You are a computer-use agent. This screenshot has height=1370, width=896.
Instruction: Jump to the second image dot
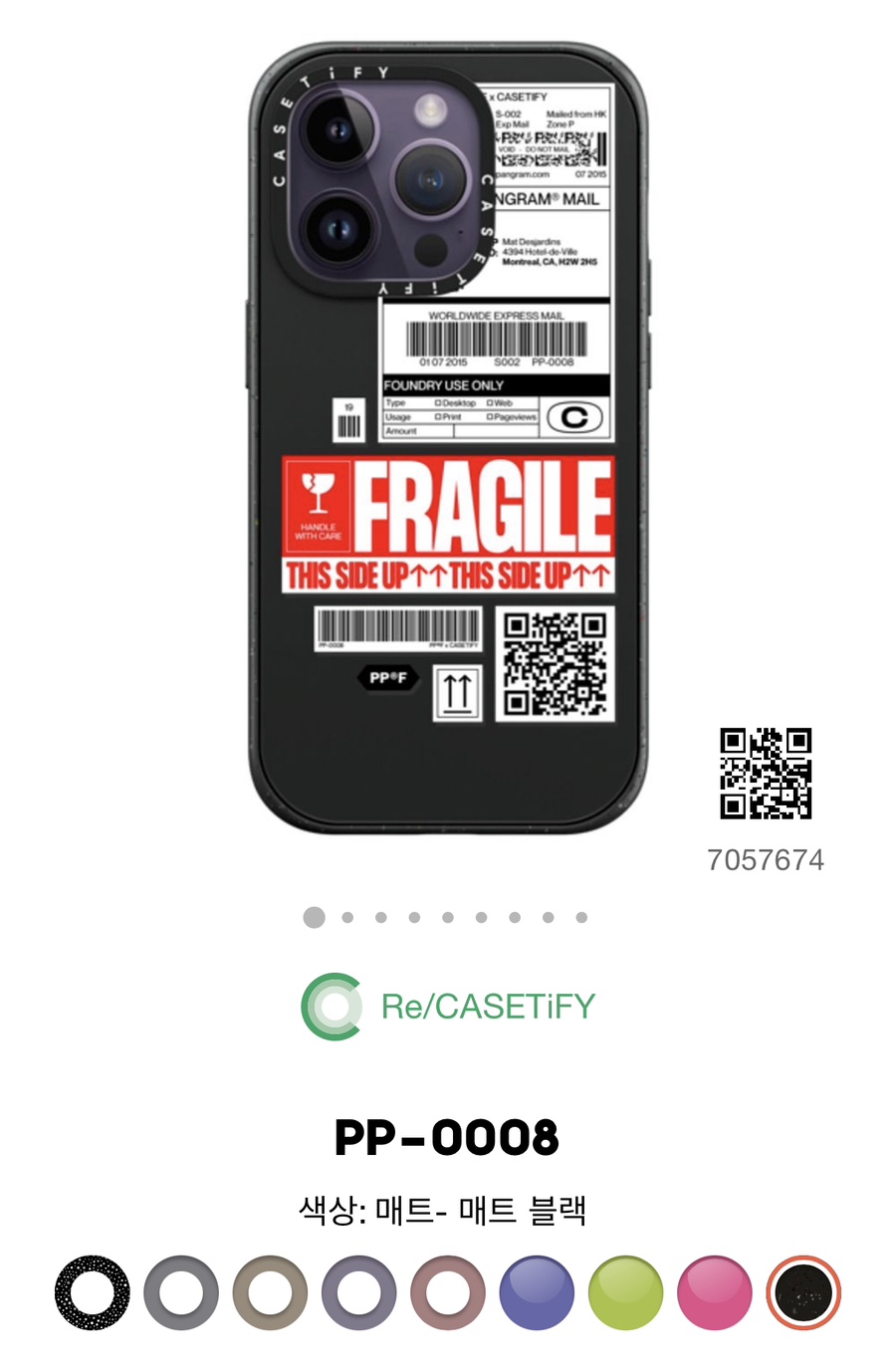click(347, 917)
